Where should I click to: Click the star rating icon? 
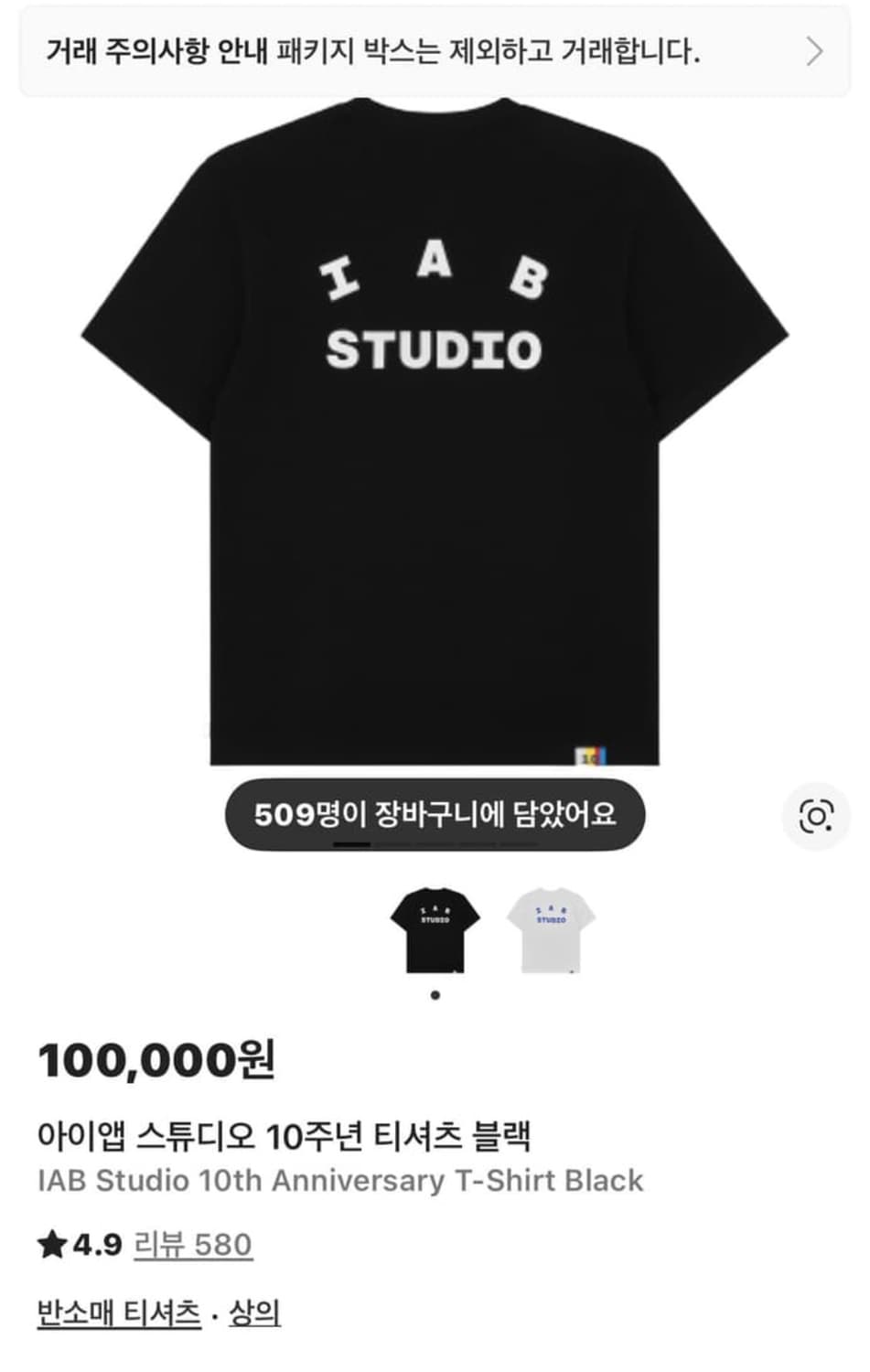click(53, 1242)
